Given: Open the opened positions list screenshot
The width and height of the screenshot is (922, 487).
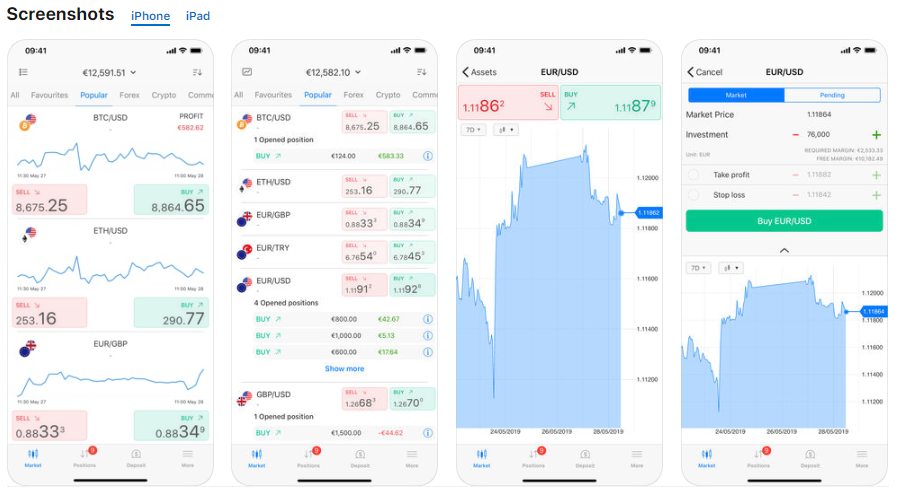Looking at the screenshot, I should pos(335,262).
